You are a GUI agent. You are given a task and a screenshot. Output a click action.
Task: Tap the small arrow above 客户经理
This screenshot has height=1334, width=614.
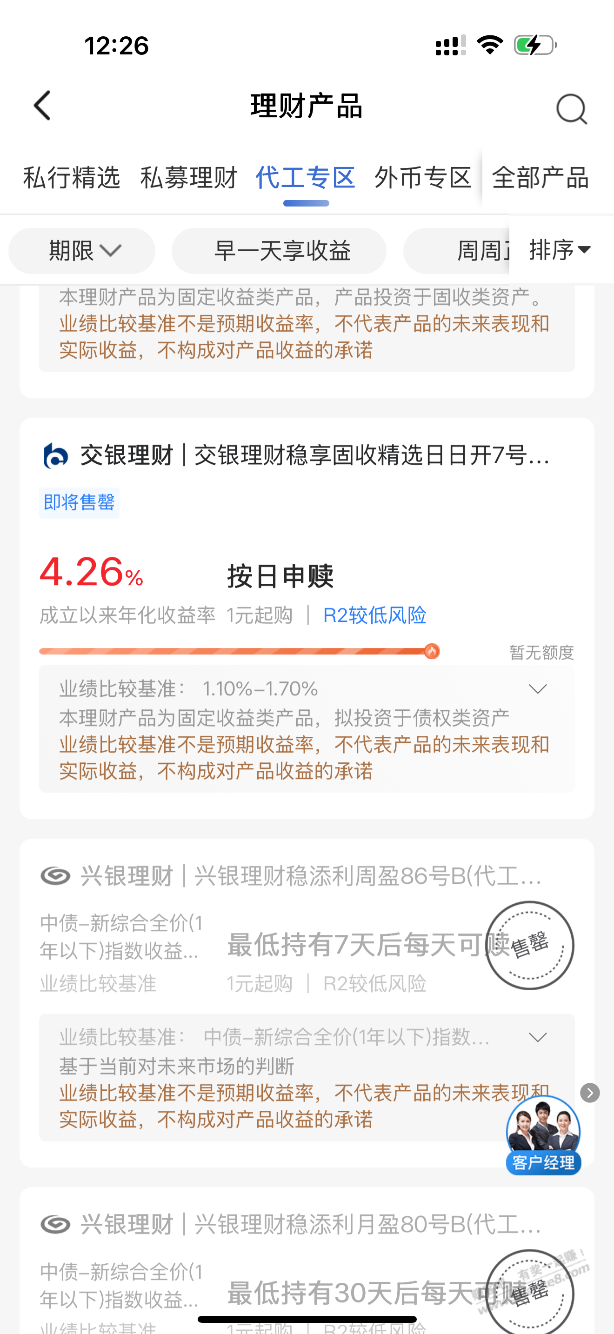[590, 1093]
